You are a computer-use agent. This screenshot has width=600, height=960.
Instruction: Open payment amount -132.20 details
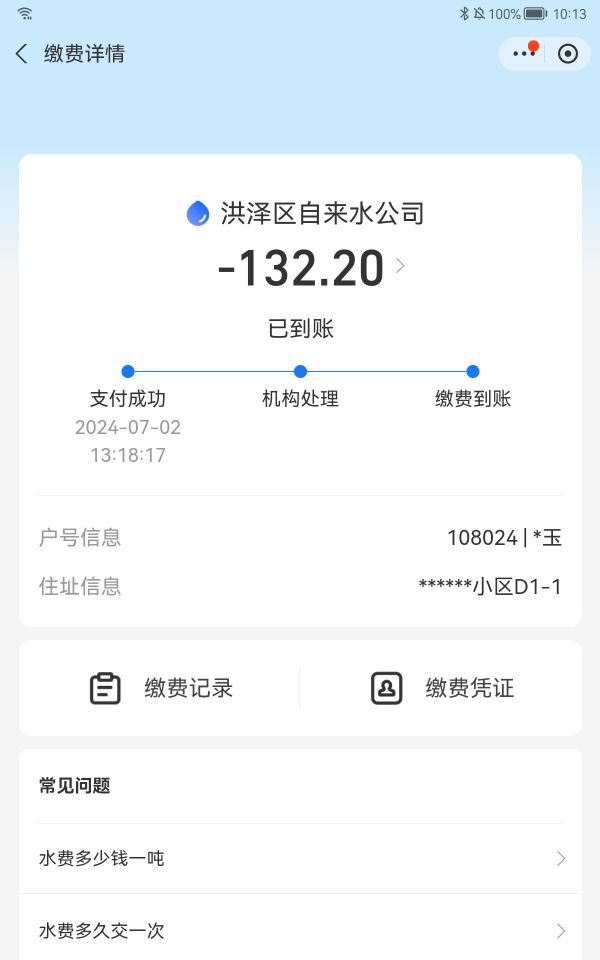click(x=311, y=268)
